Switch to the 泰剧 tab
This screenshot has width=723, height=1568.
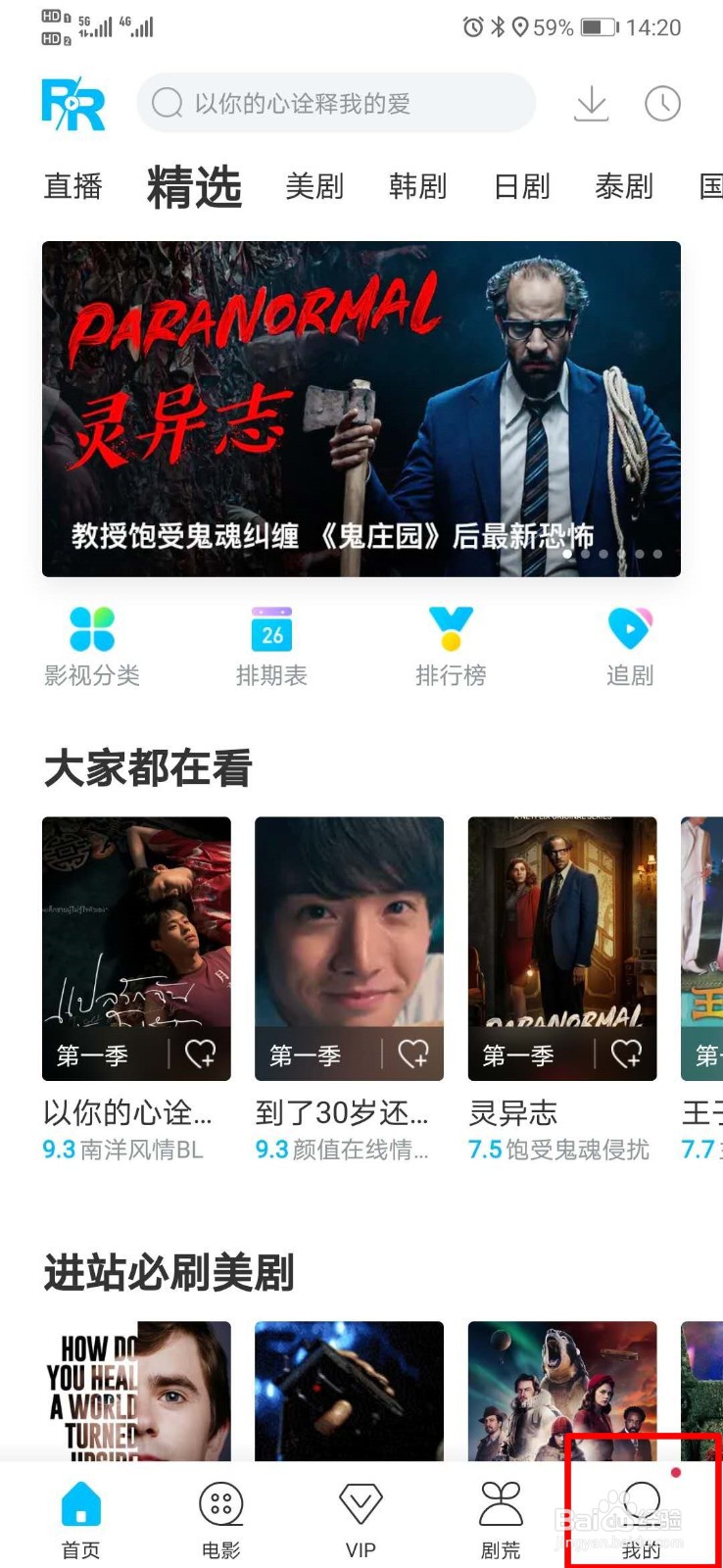click(624, 186)
